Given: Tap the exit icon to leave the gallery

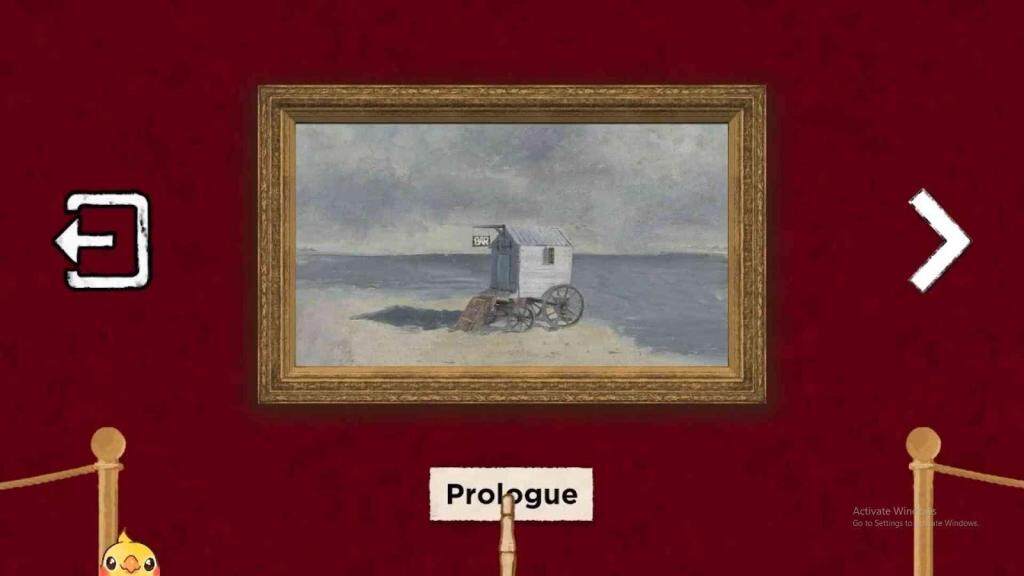Looking at the screenshot, I should [102, 241].
